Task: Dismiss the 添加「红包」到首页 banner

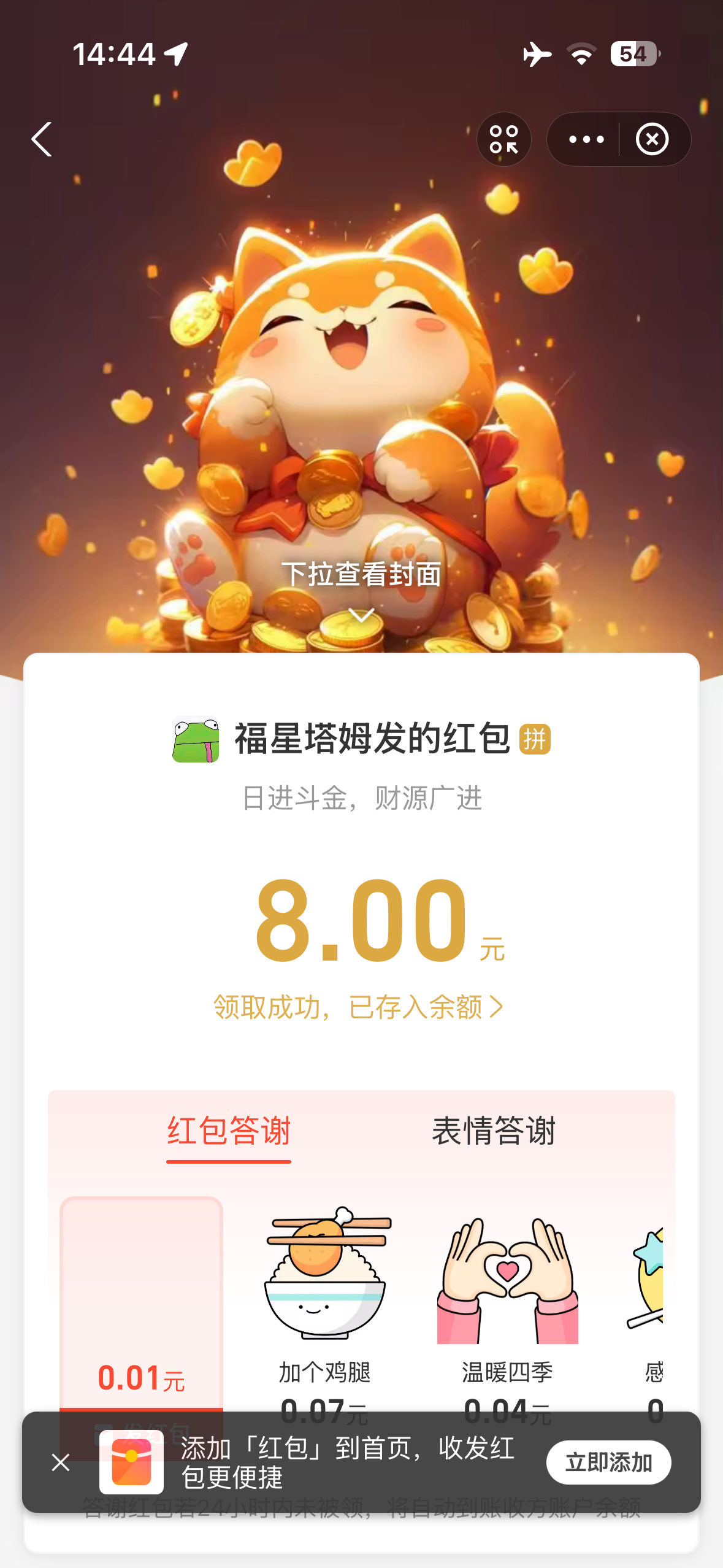Action: (61, 1462)
